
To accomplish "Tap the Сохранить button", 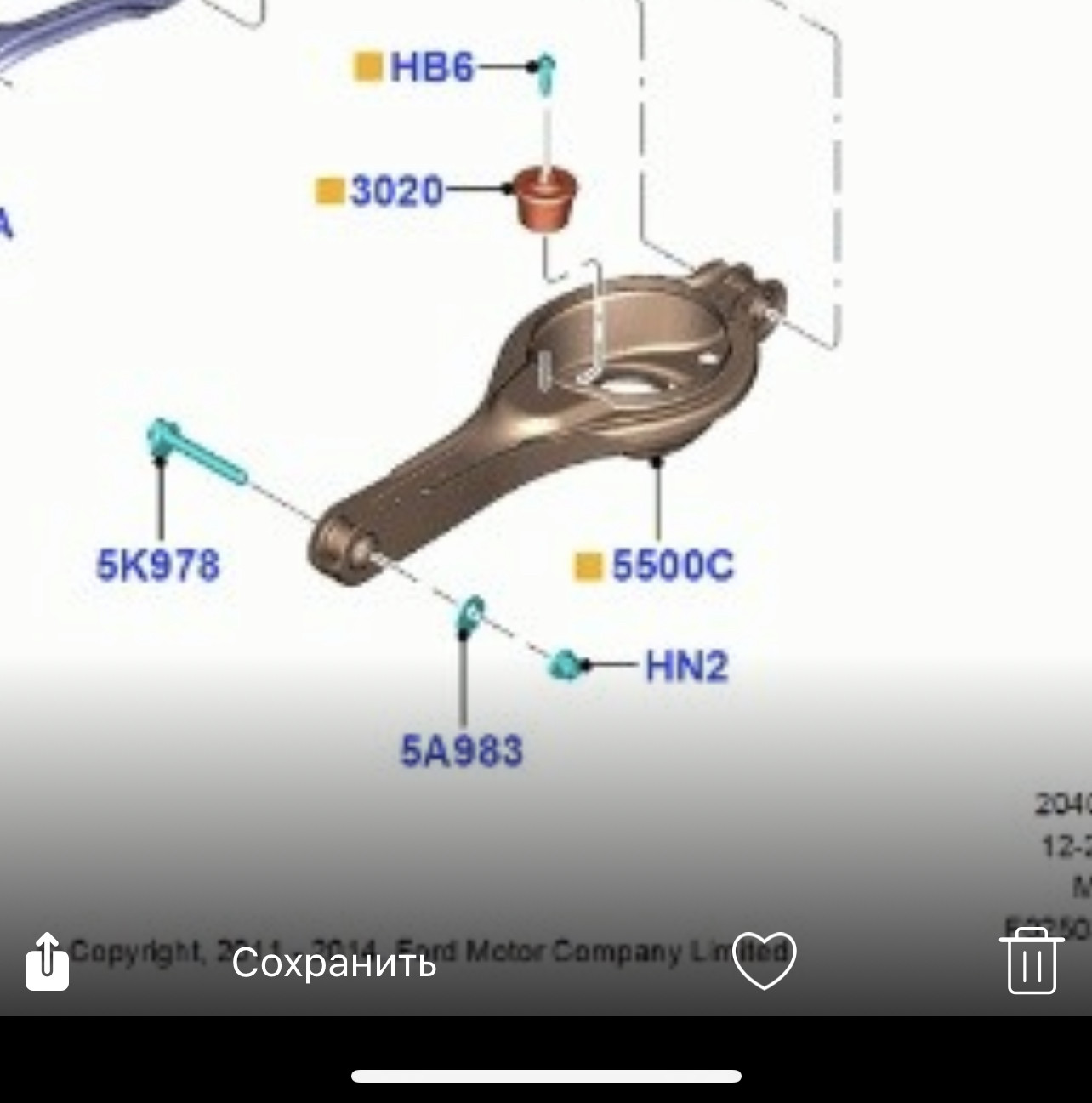I will [x=333, y=963].
